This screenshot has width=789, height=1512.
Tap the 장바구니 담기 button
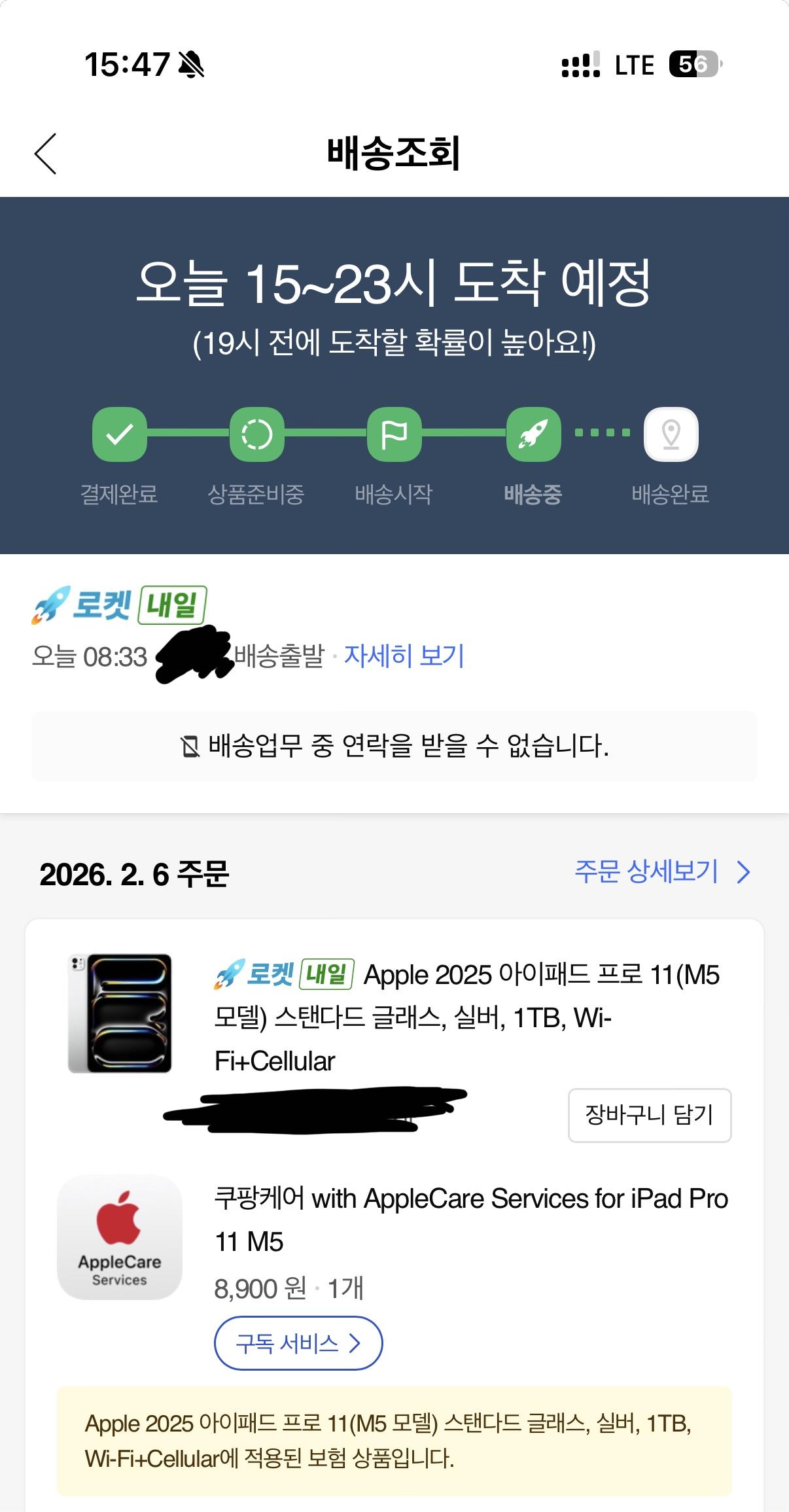click(x=649, y=1115)
